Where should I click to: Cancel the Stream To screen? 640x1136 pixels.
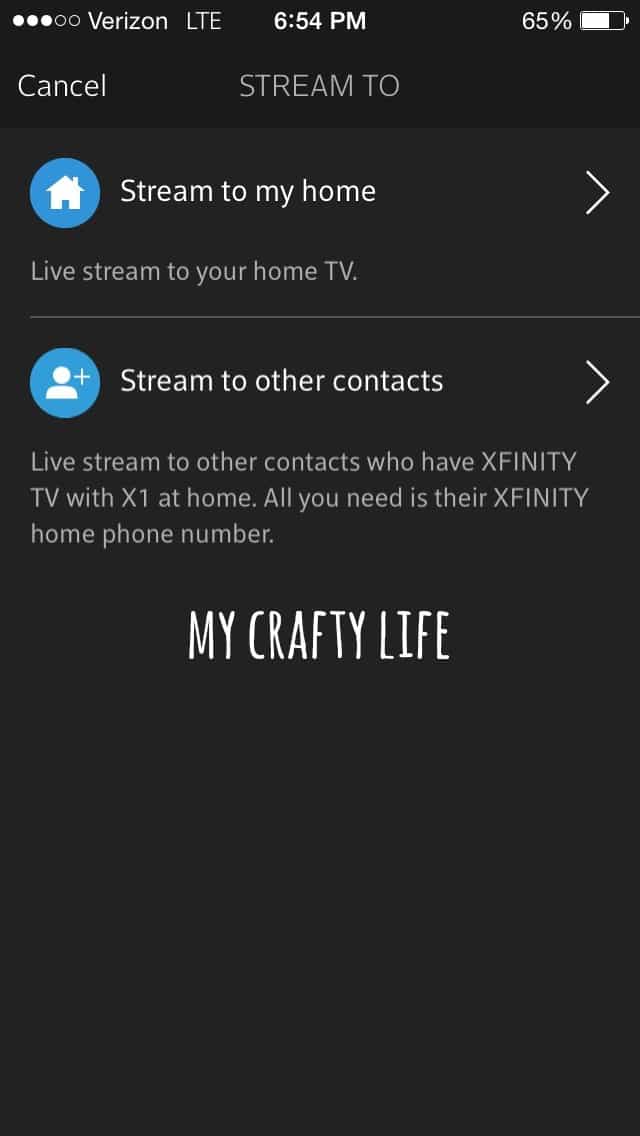point(62,86)
